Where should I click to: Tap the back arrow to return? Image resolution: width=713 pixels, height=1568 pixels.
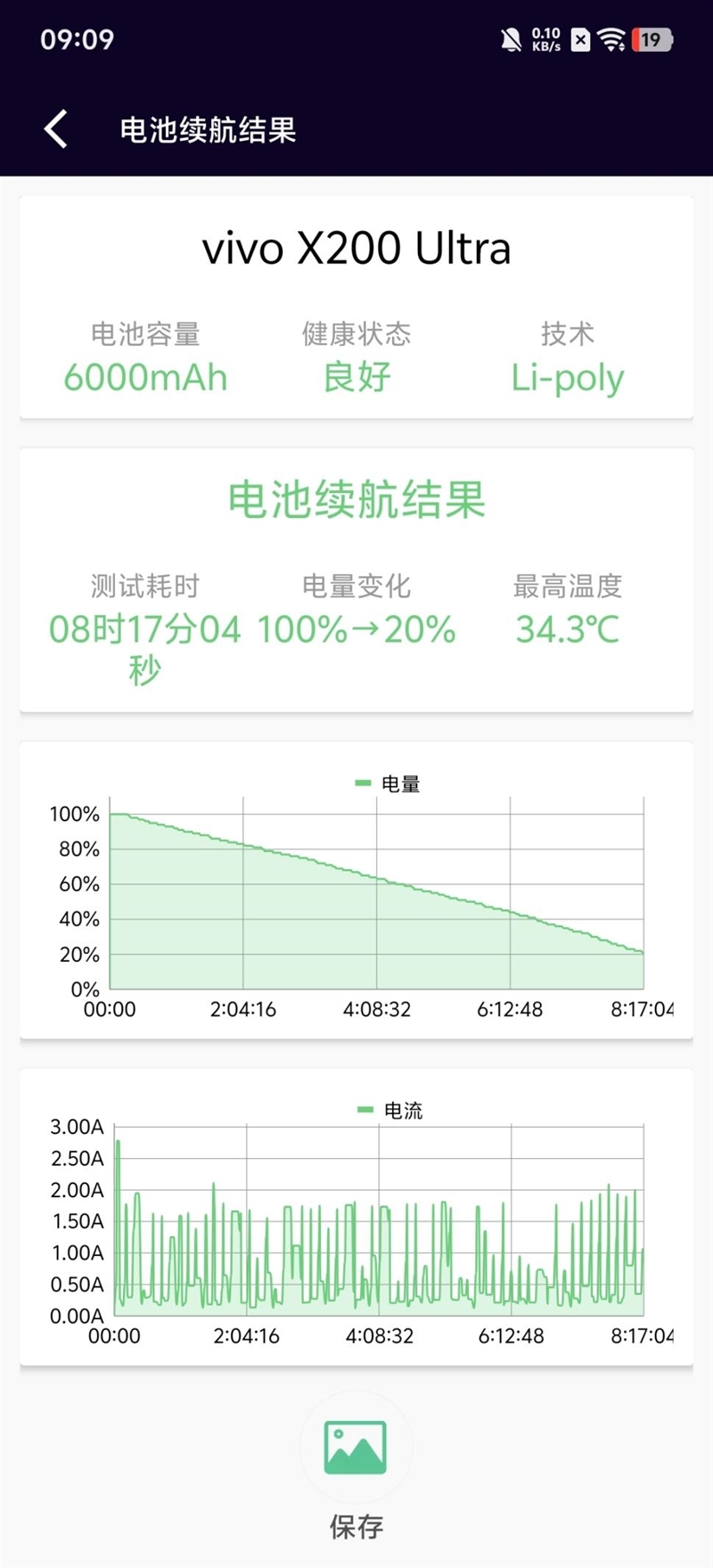tap(55, 127)
